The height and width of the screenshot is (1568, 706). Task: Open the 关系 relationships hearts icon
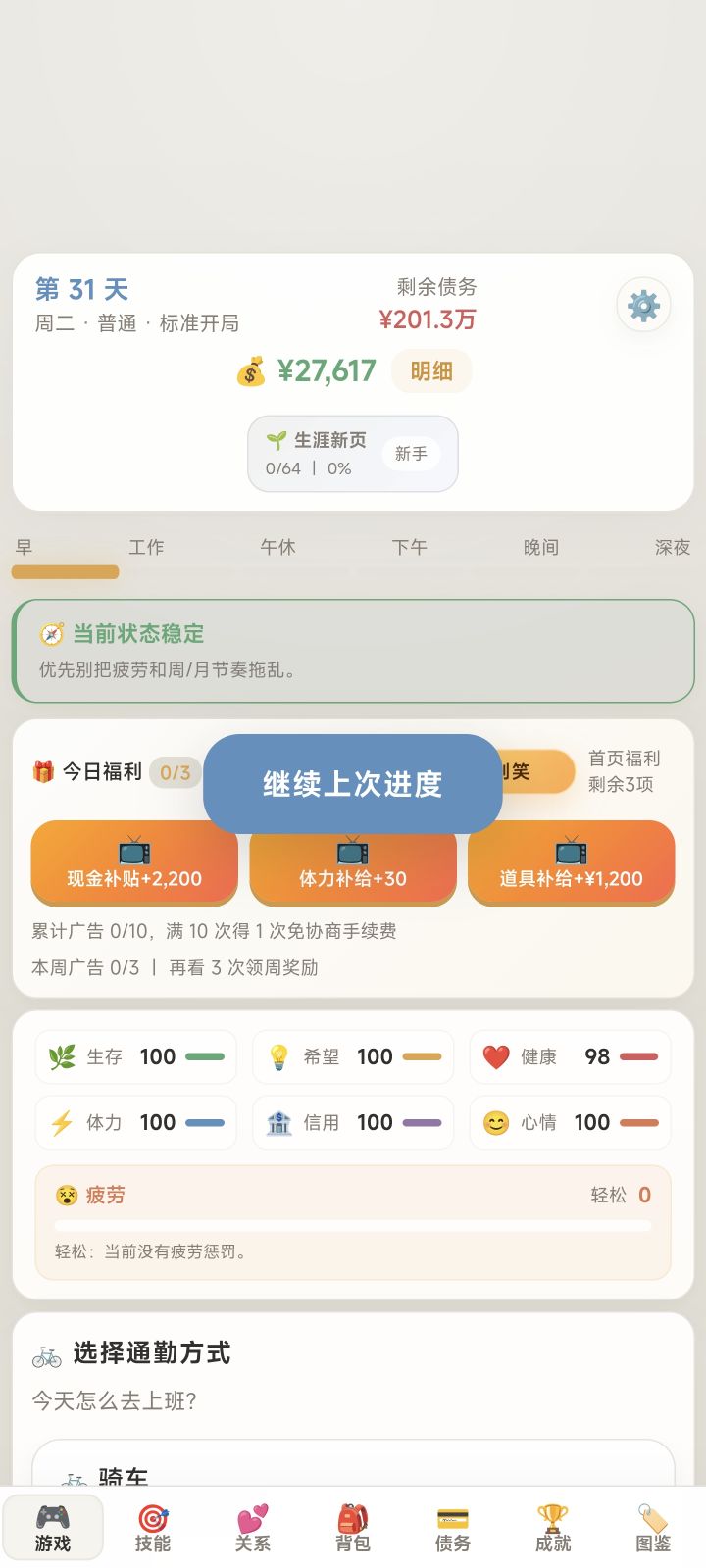tap(253, 1527)
